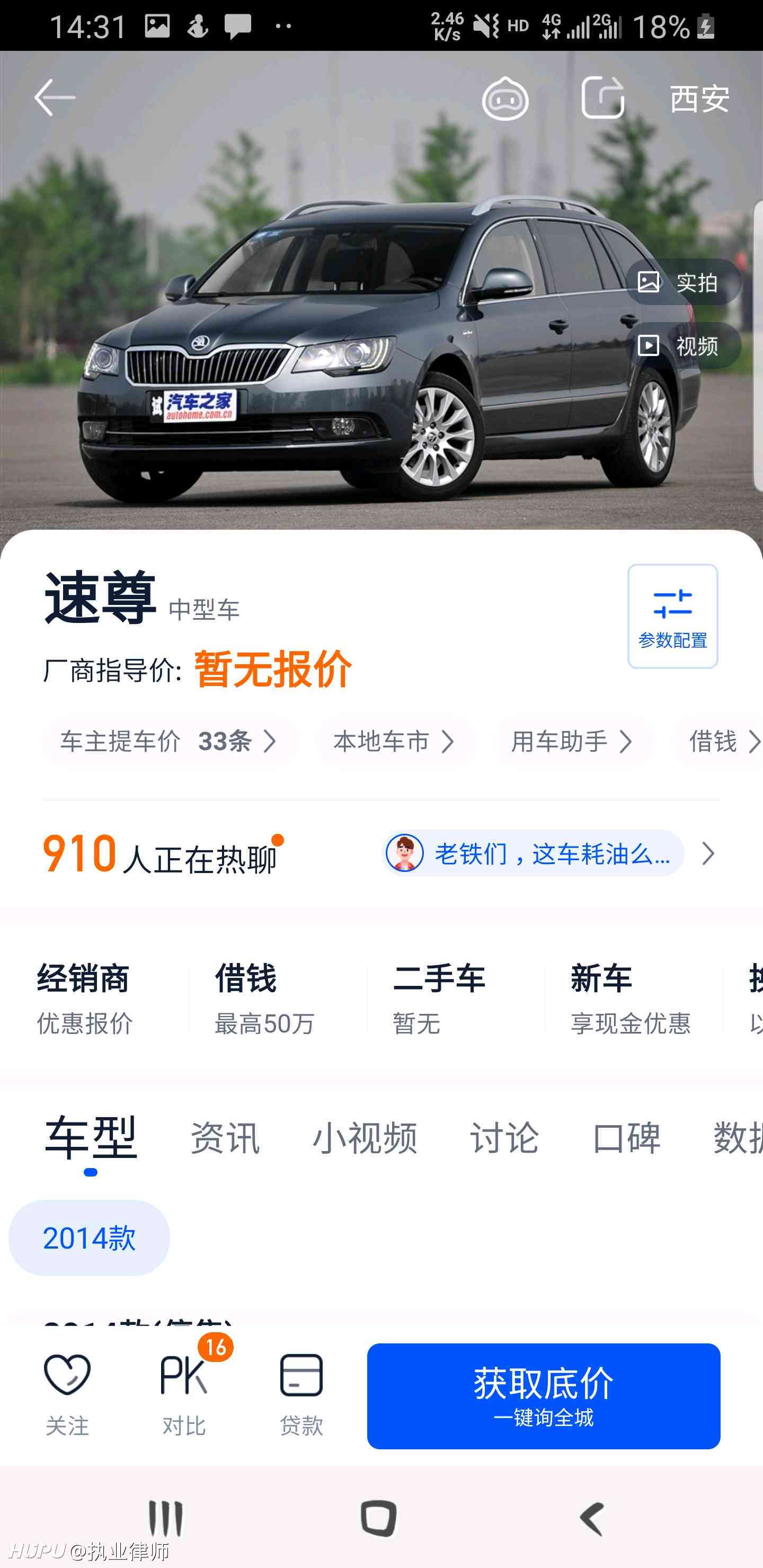Open 实拍 real photos
Viewport: 763px width, 1568px height.
[682, 282]
